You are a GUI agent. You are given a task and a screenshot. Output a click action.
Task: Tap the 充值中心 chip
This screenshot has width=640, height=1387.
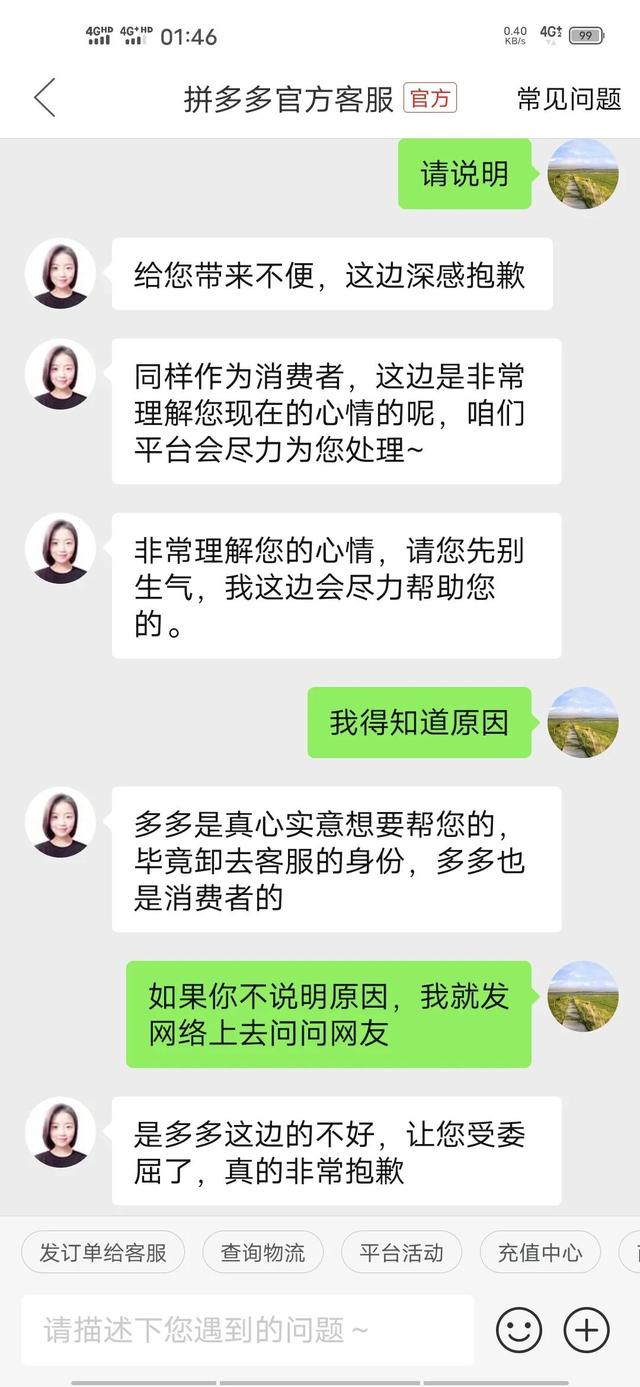[x=540, y=1252]
